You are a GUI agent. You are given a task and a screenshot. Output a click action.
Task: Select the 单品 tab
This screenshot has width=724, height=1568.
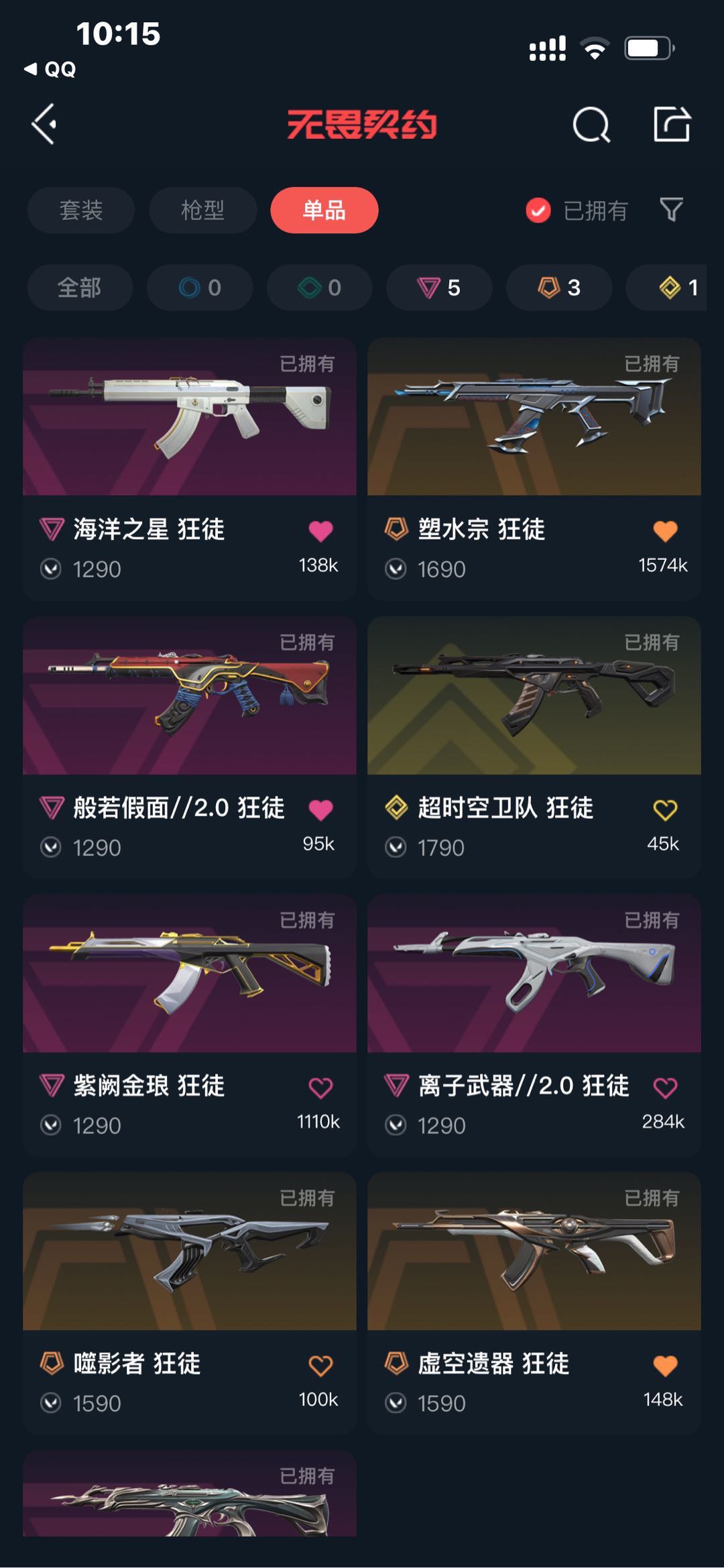pyautogui.click(x=324, y=211)
